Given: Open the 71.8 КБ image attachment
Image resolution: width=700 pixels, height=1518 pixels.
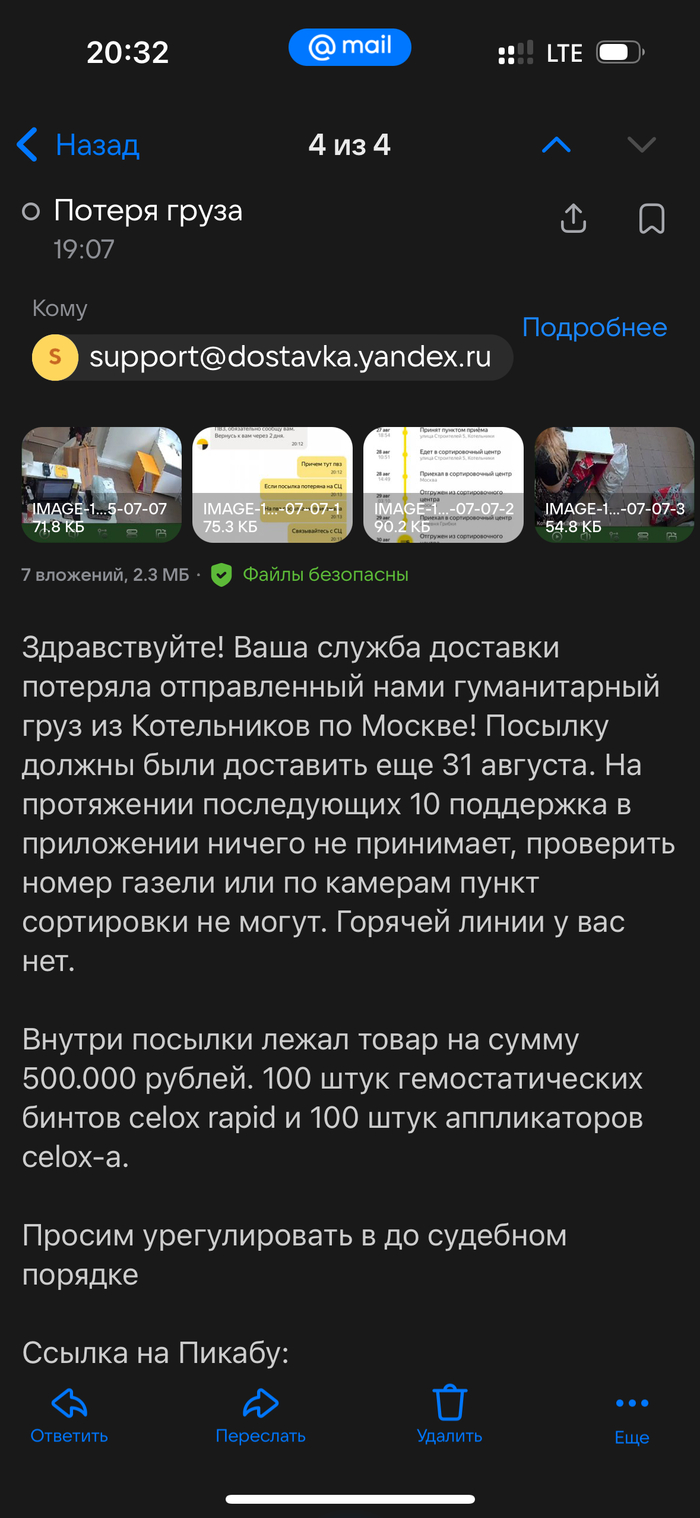Looking at the screenshot, I should click(102, 485).
